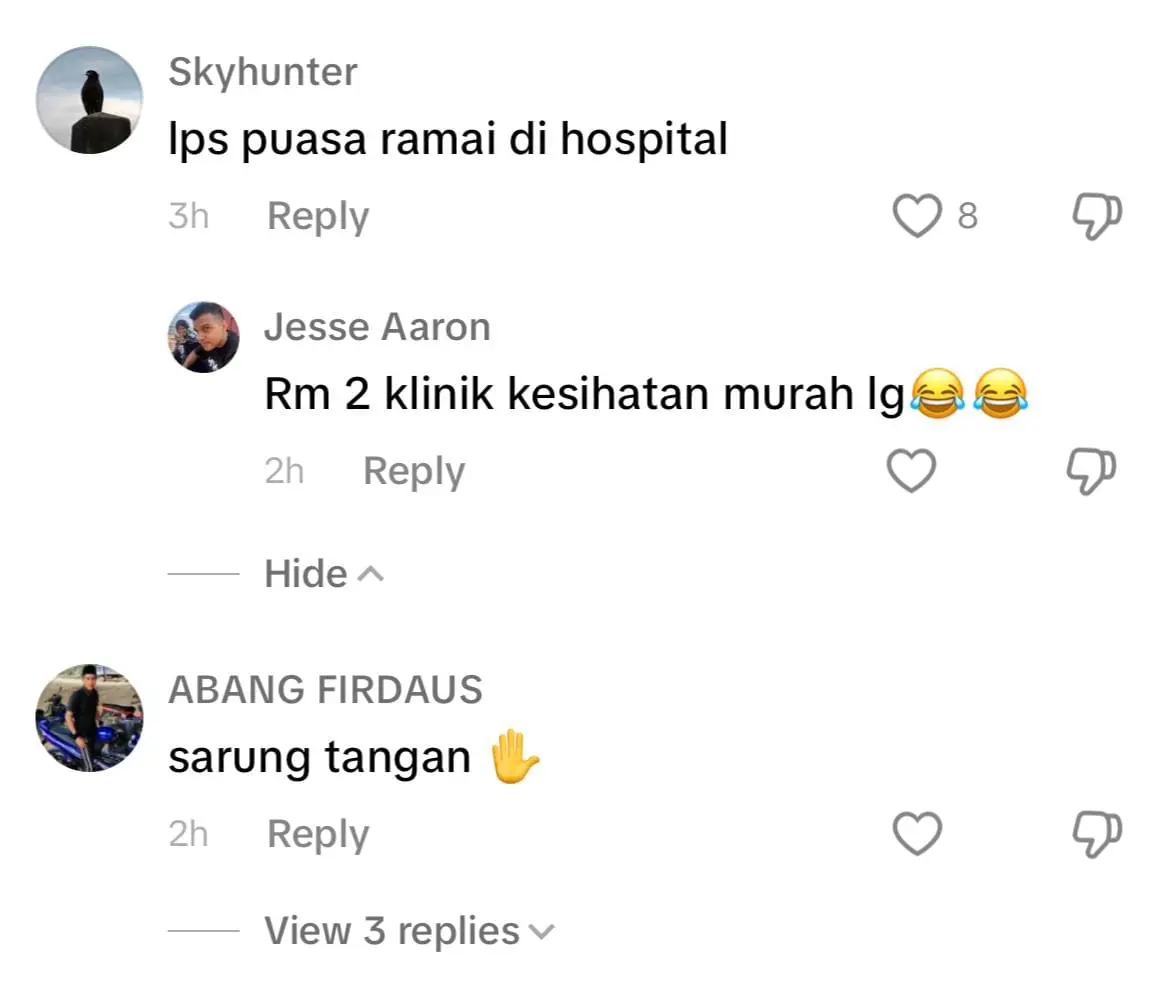The height and width of the screenshot is (993, 1169).
Task: Open the Skyhunter username link
Action: (262, 72)
